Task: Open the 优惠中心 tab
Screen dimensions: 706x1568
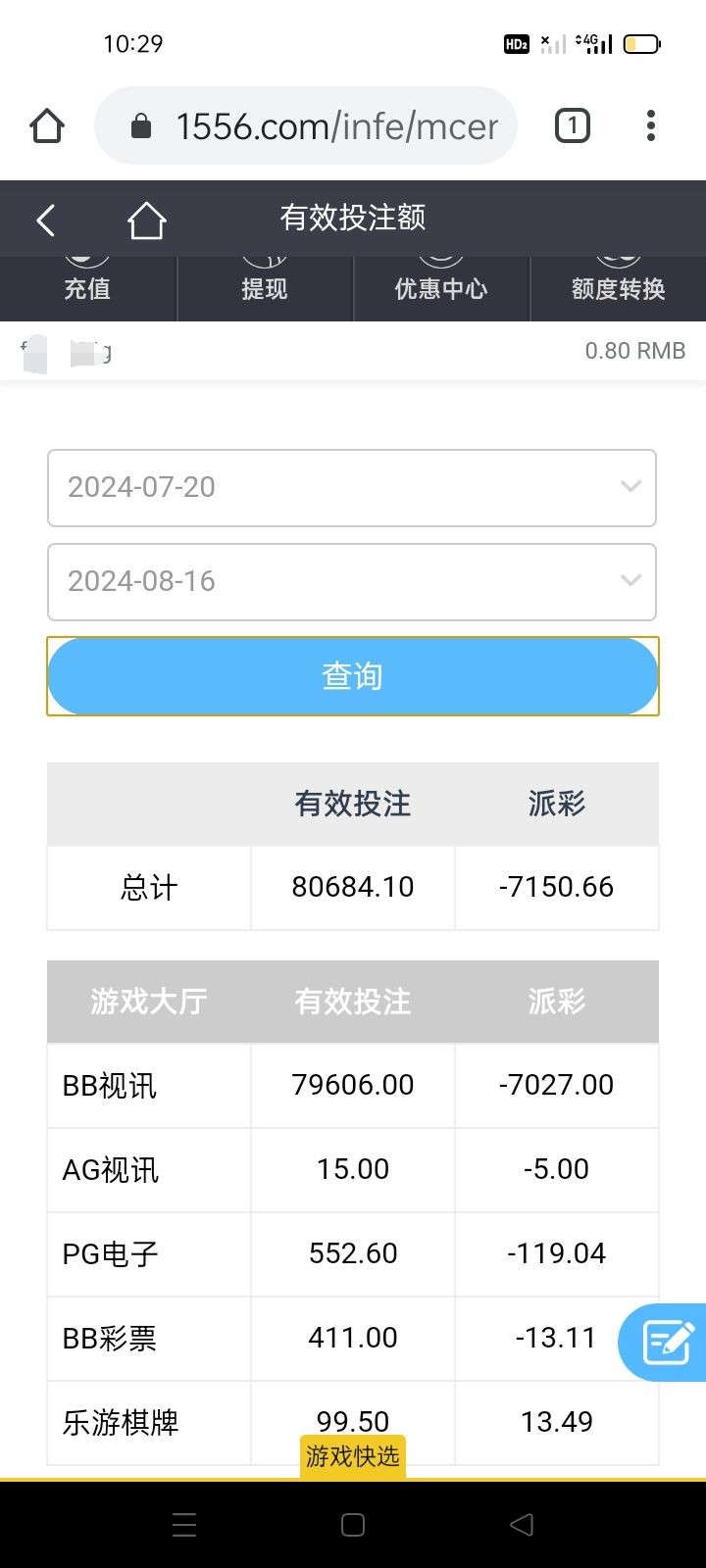Action: (441, 288)
